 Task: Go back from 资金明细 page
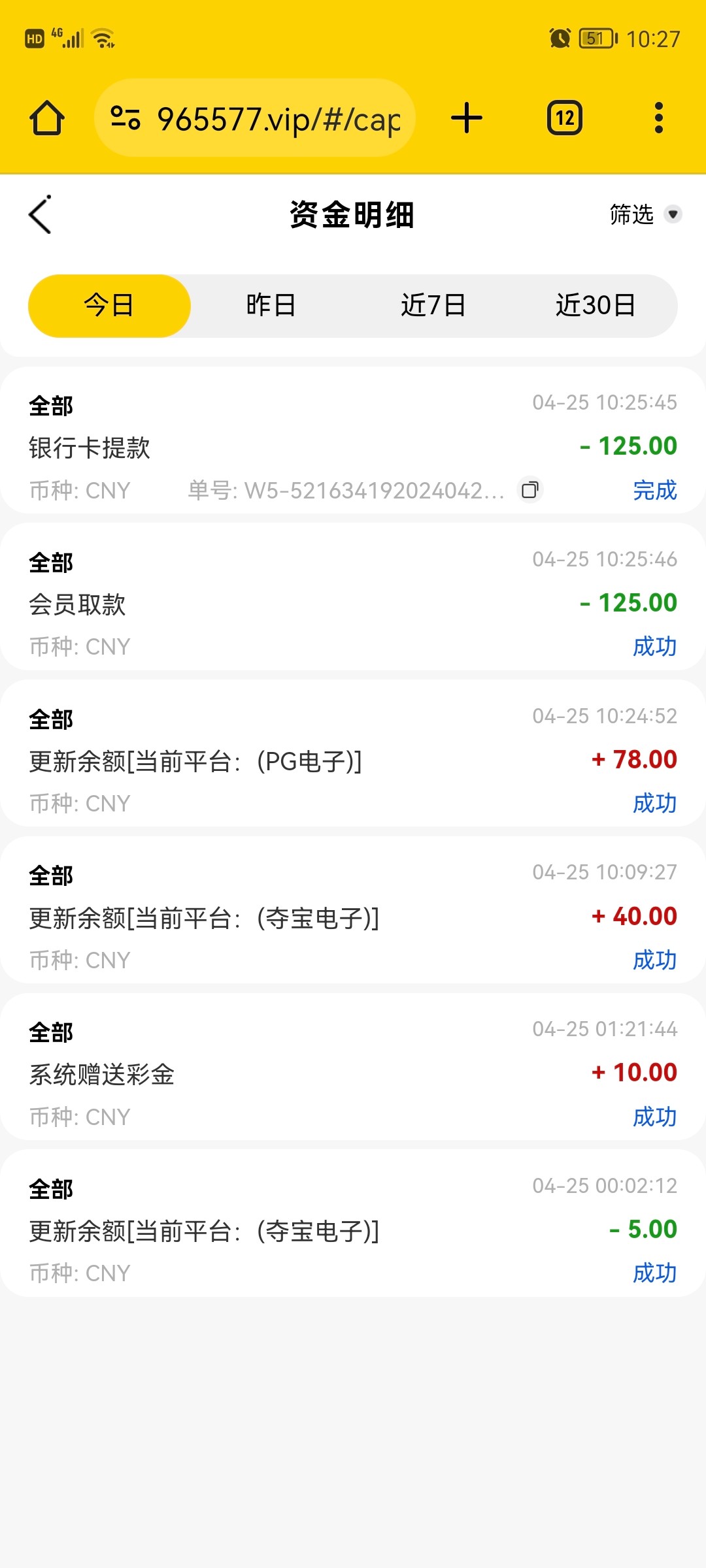[x=41, y=214]
